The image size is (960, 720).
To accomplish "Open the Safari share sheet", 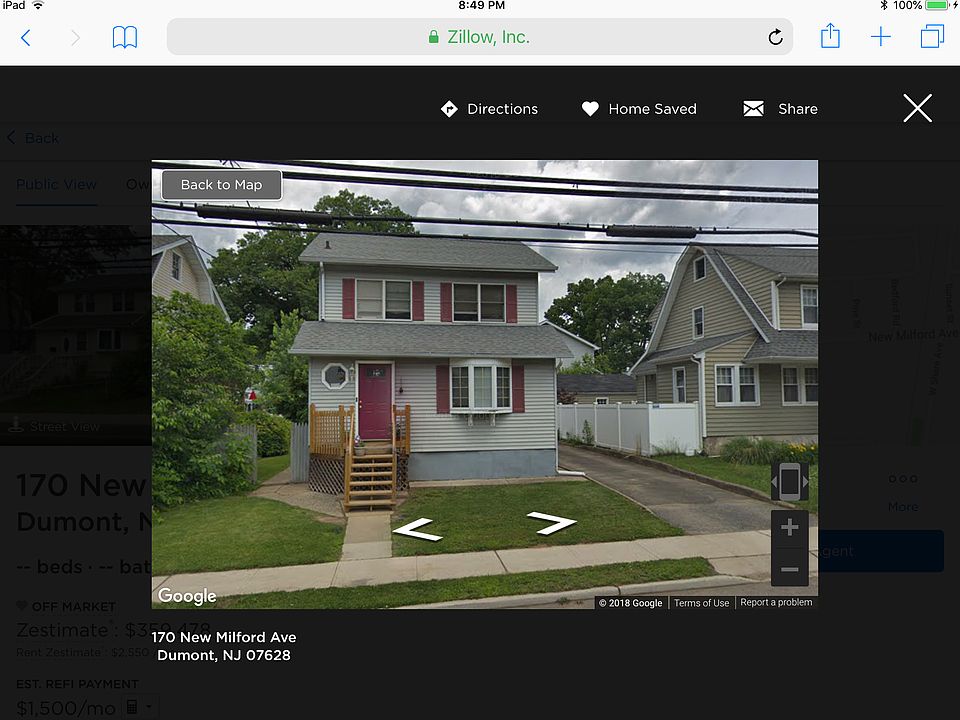I will [x=830, y=37].
